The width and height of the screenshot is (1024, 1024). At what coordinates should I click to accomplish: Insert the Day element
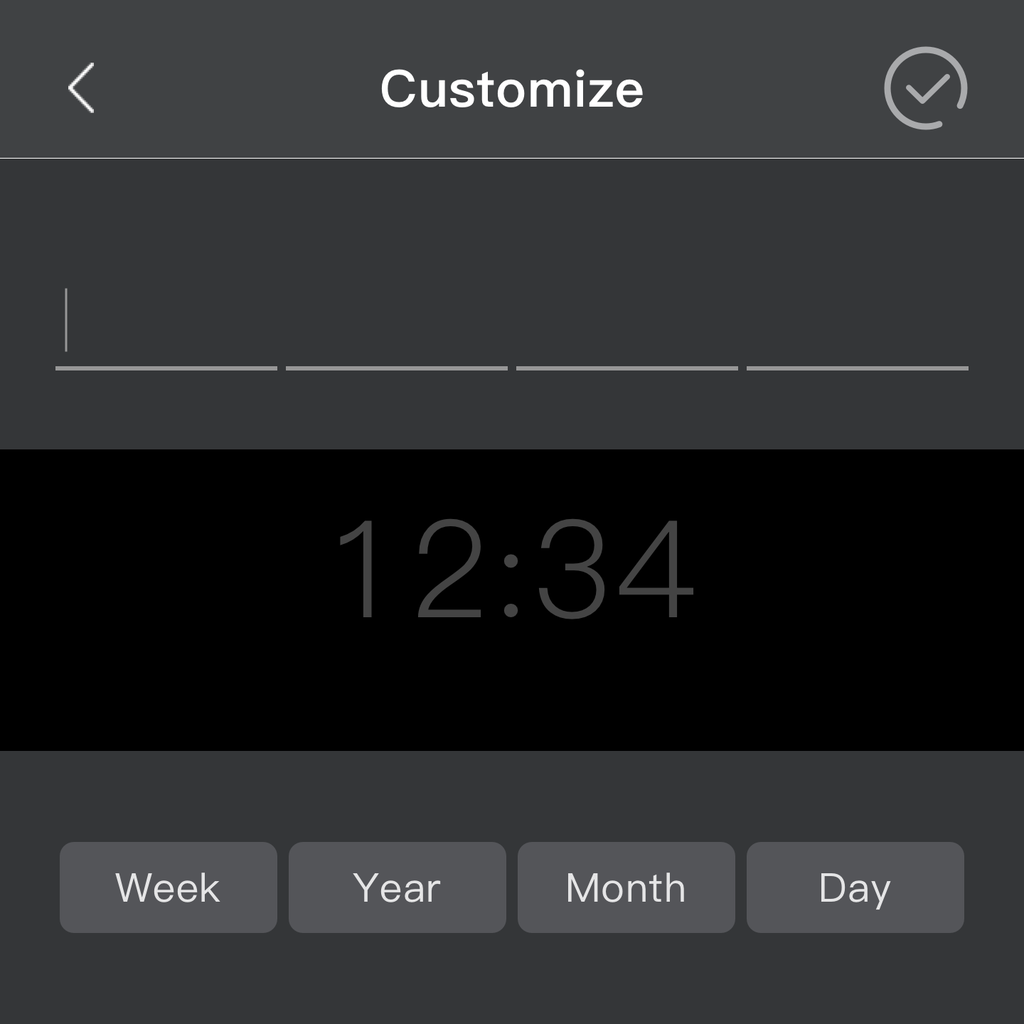pyautogui.click(x=855, y=887)
